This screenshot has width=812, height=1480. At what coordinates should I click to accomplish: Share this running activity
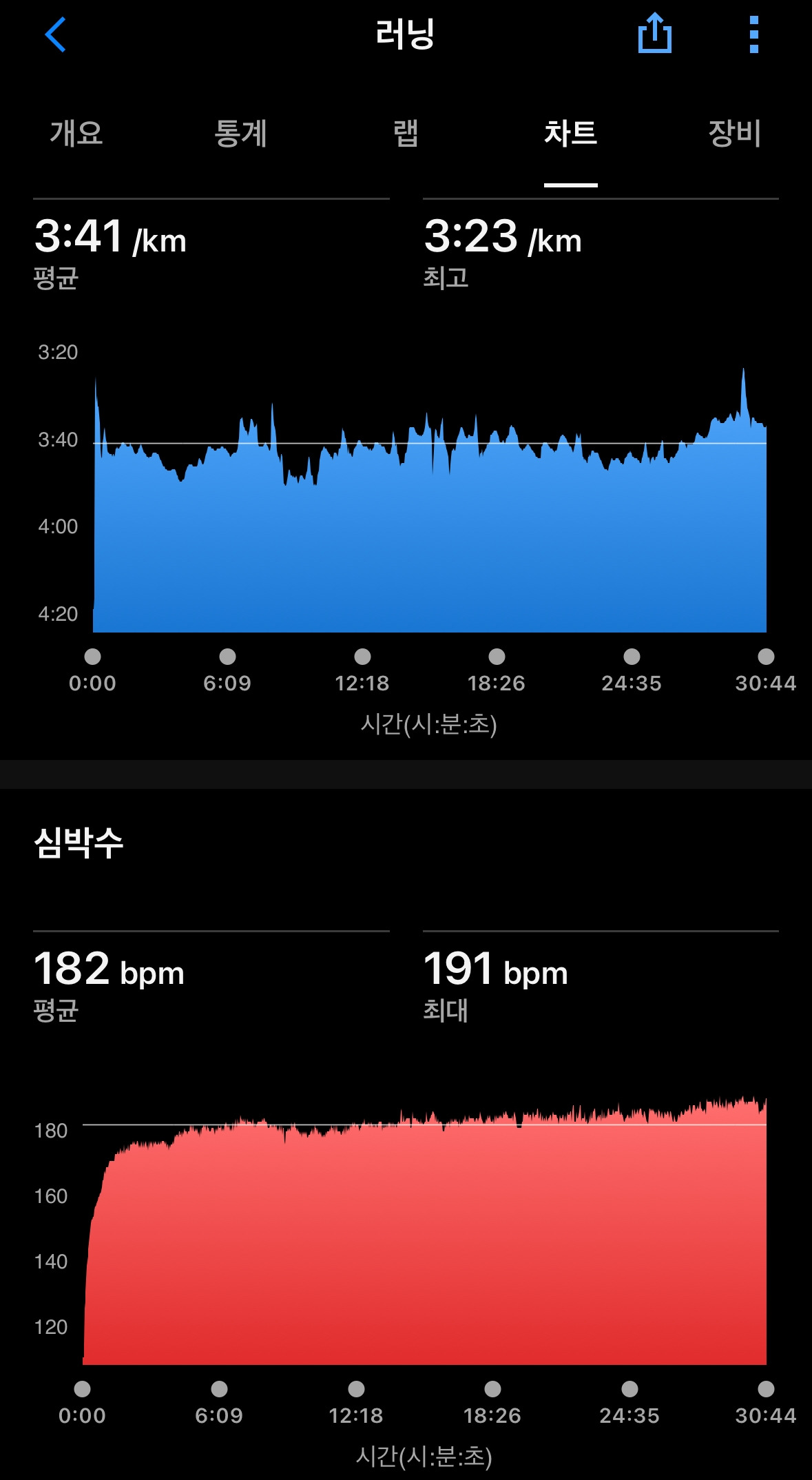coord(654,34)
